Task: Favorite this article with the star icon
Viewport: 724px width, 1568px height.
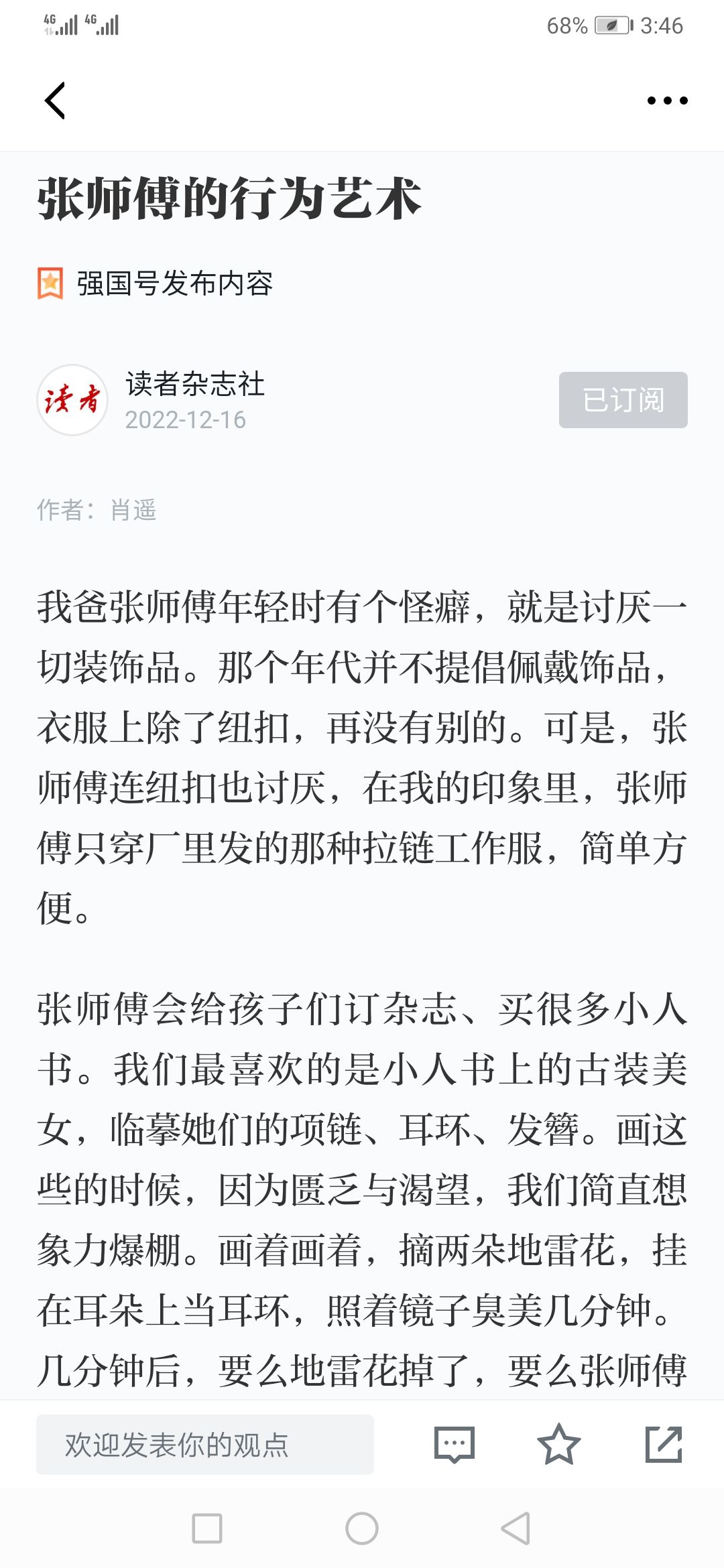Action: (558, 1444)
